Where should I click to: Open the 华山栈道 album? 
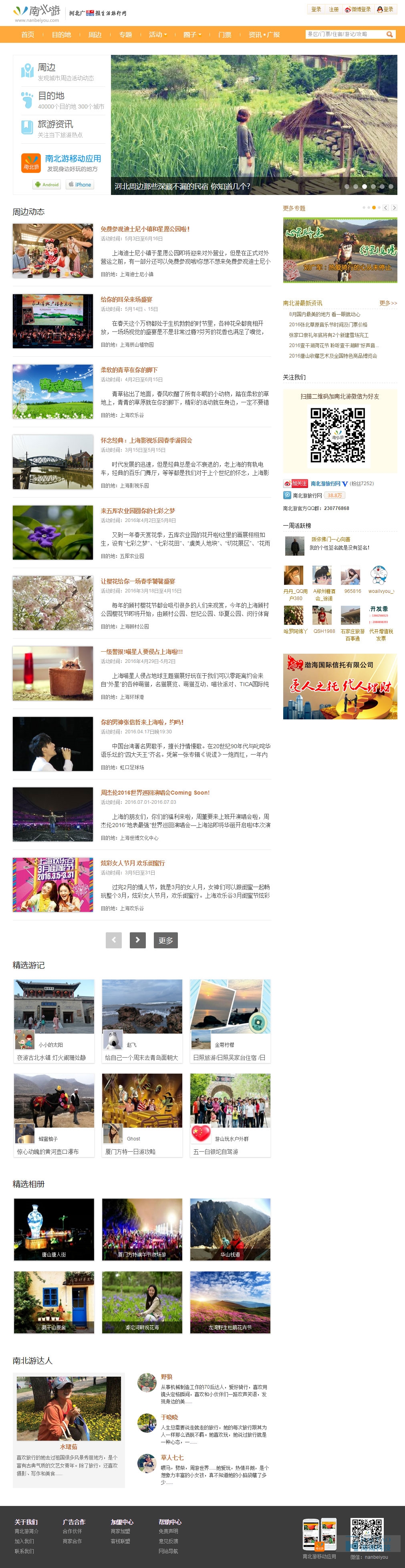(230, 1255)
